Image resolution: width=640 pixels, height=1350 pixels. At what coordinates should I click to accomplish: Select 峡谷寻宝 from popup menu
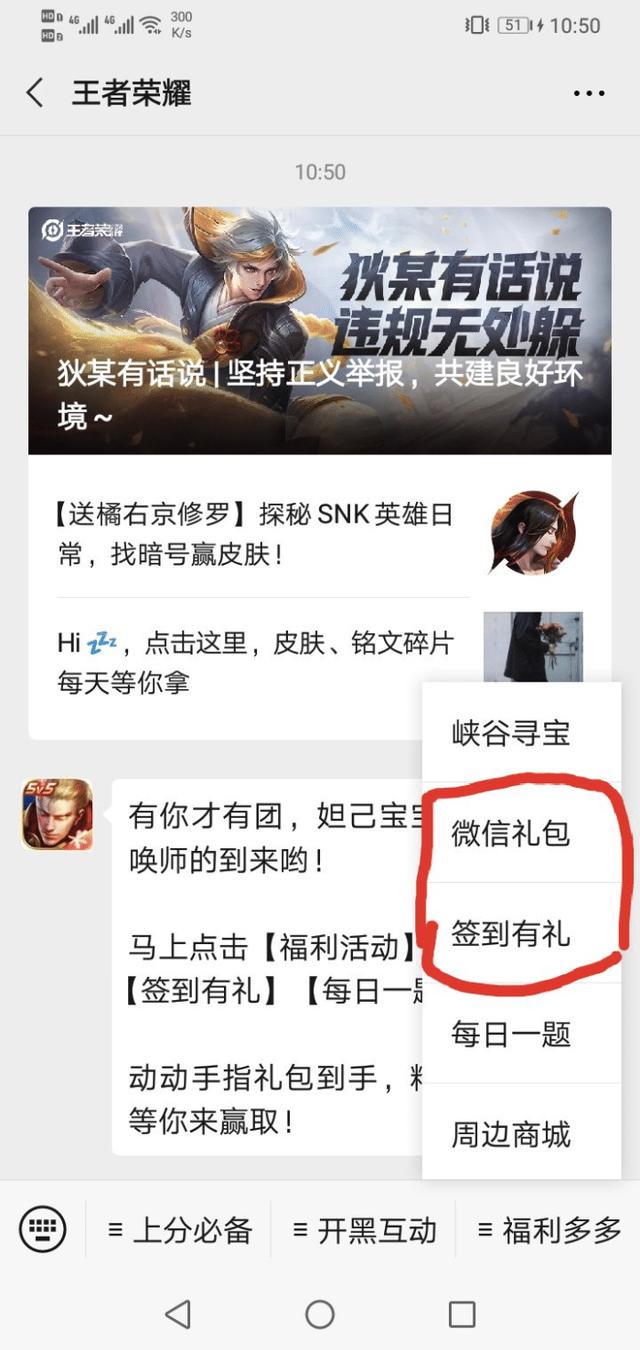pos(511,733)
